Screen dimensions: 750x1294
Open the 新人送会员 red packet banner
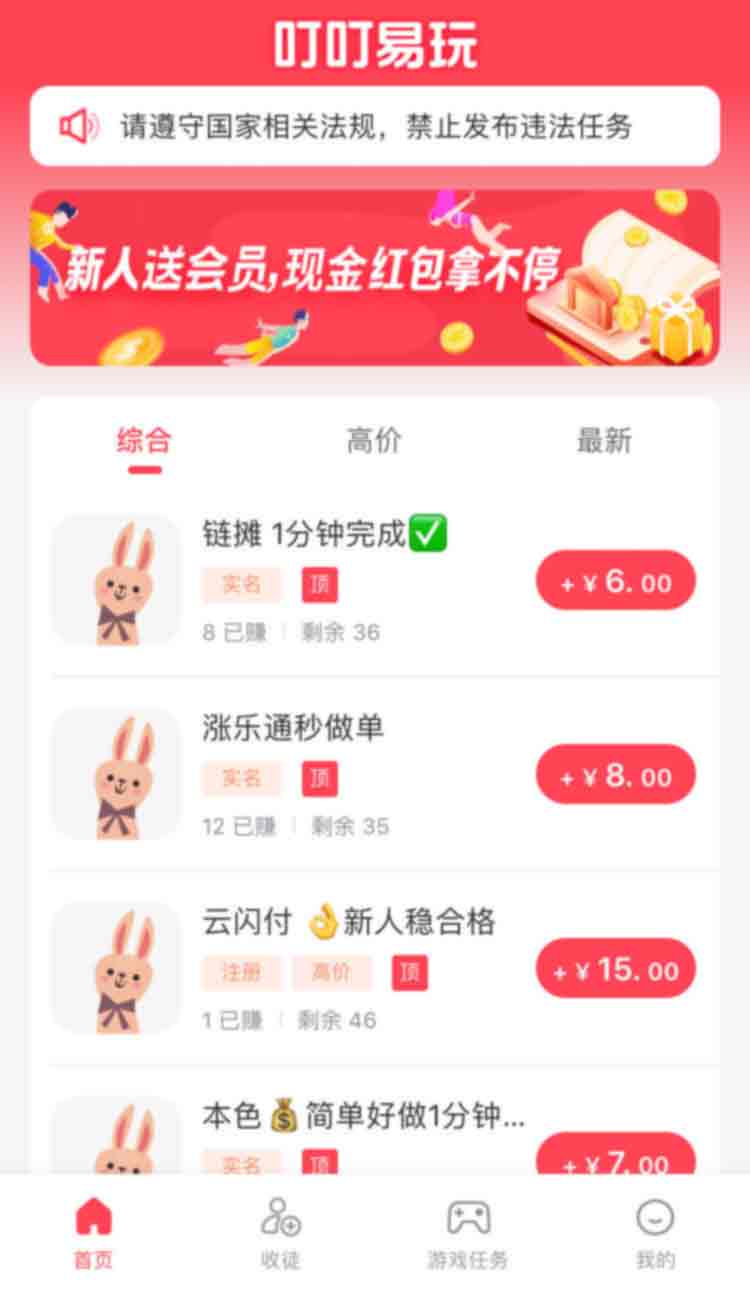coord(375,278)
